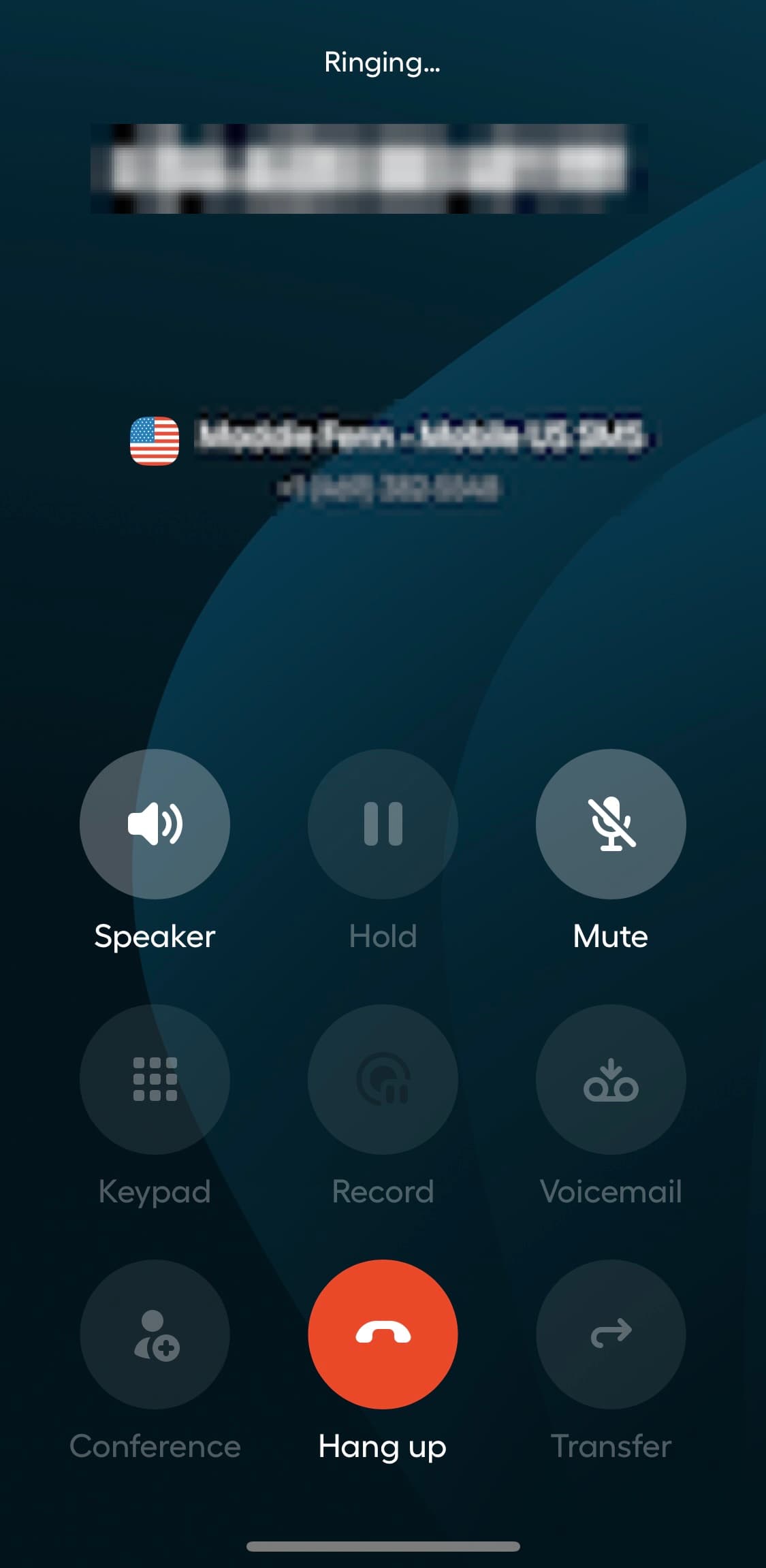
Task: Select the Transfer call arrow icon
Action: tap(611, 1334)
